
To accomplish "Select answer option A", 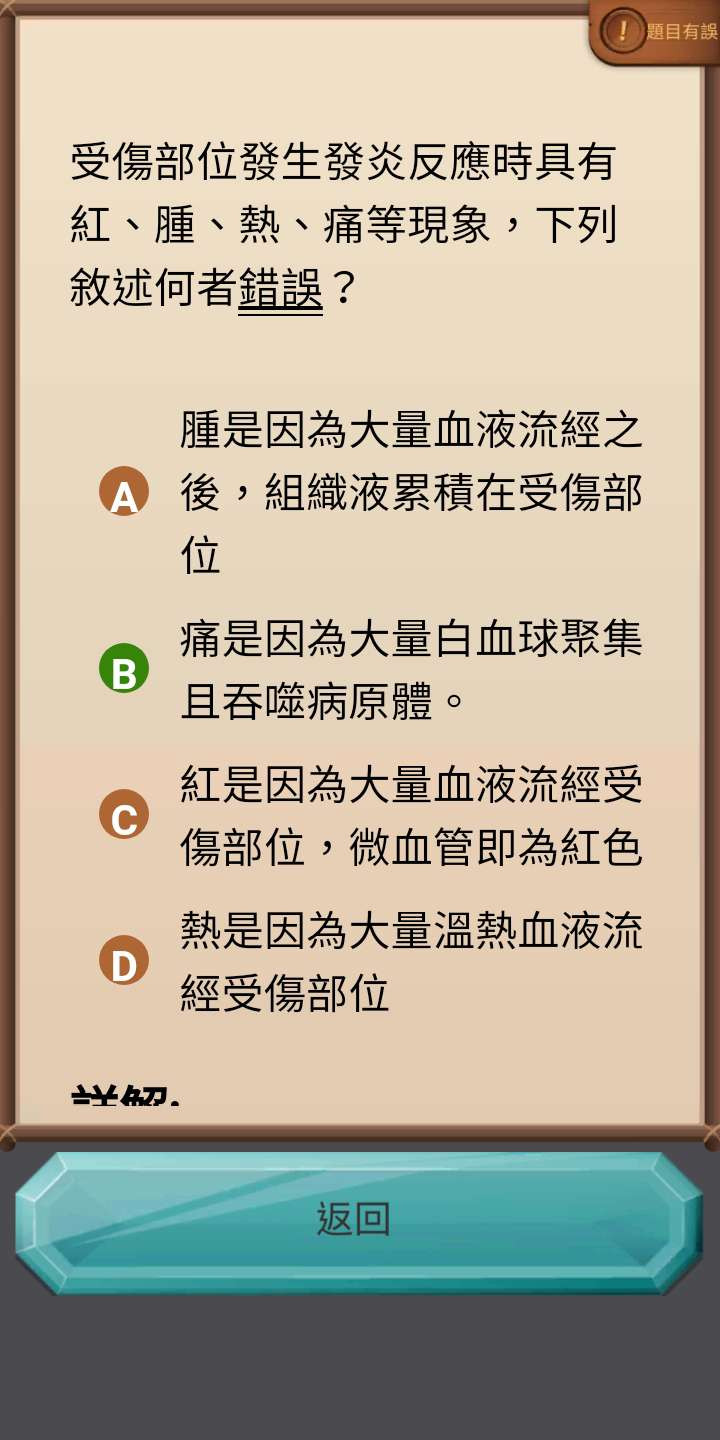I will (x=124, y=492).
